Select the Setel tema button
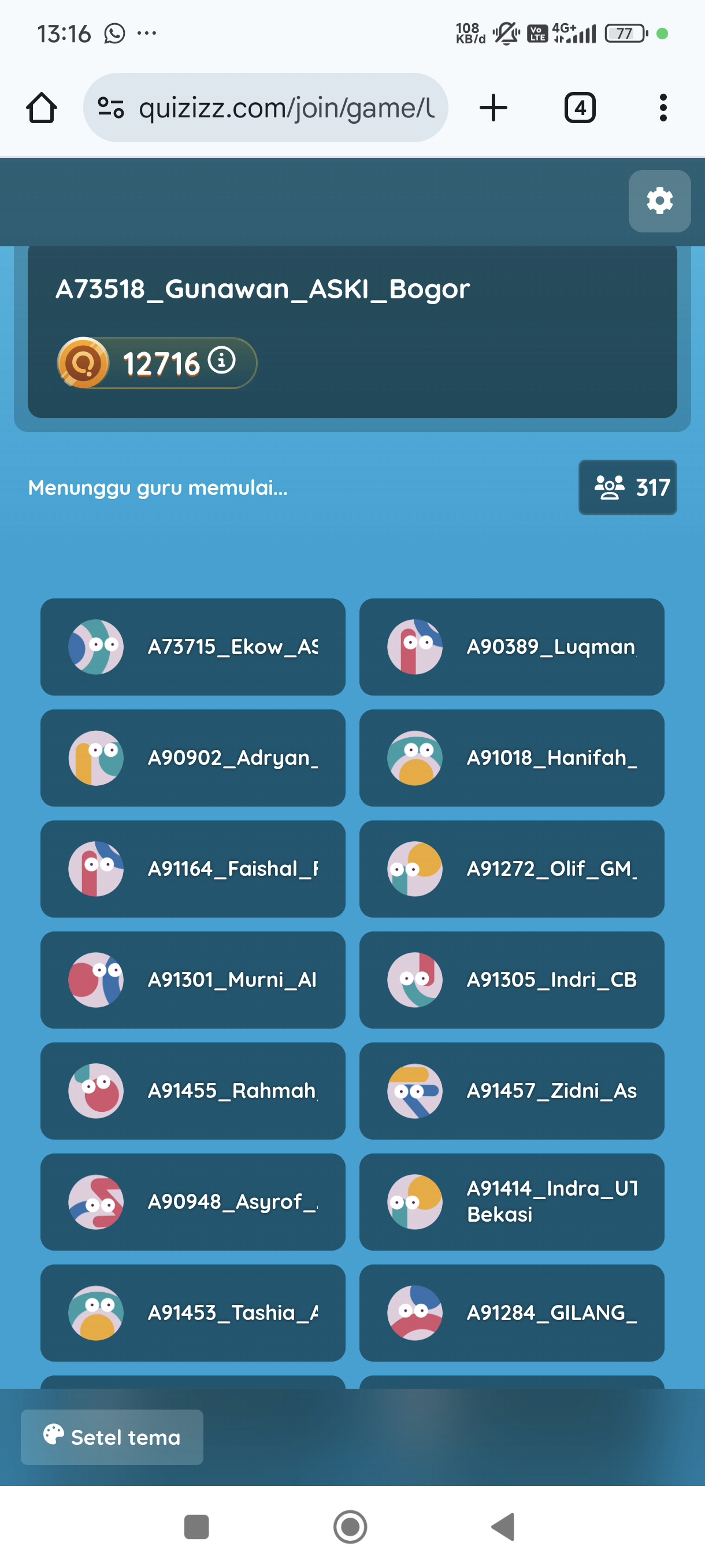 pyautogui.click(x=112, y=1437)
